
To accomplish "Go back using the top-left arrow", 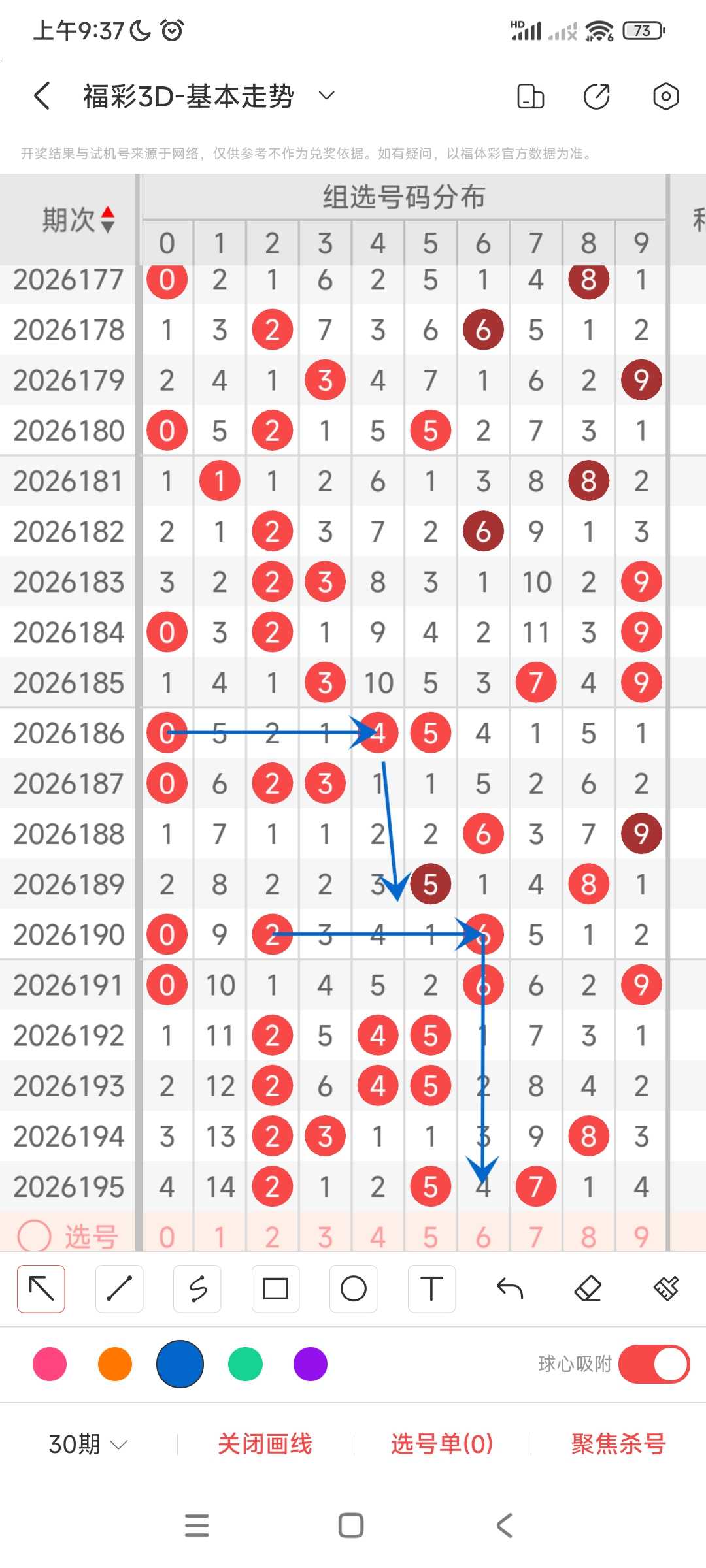I will [x=42, y=96].
